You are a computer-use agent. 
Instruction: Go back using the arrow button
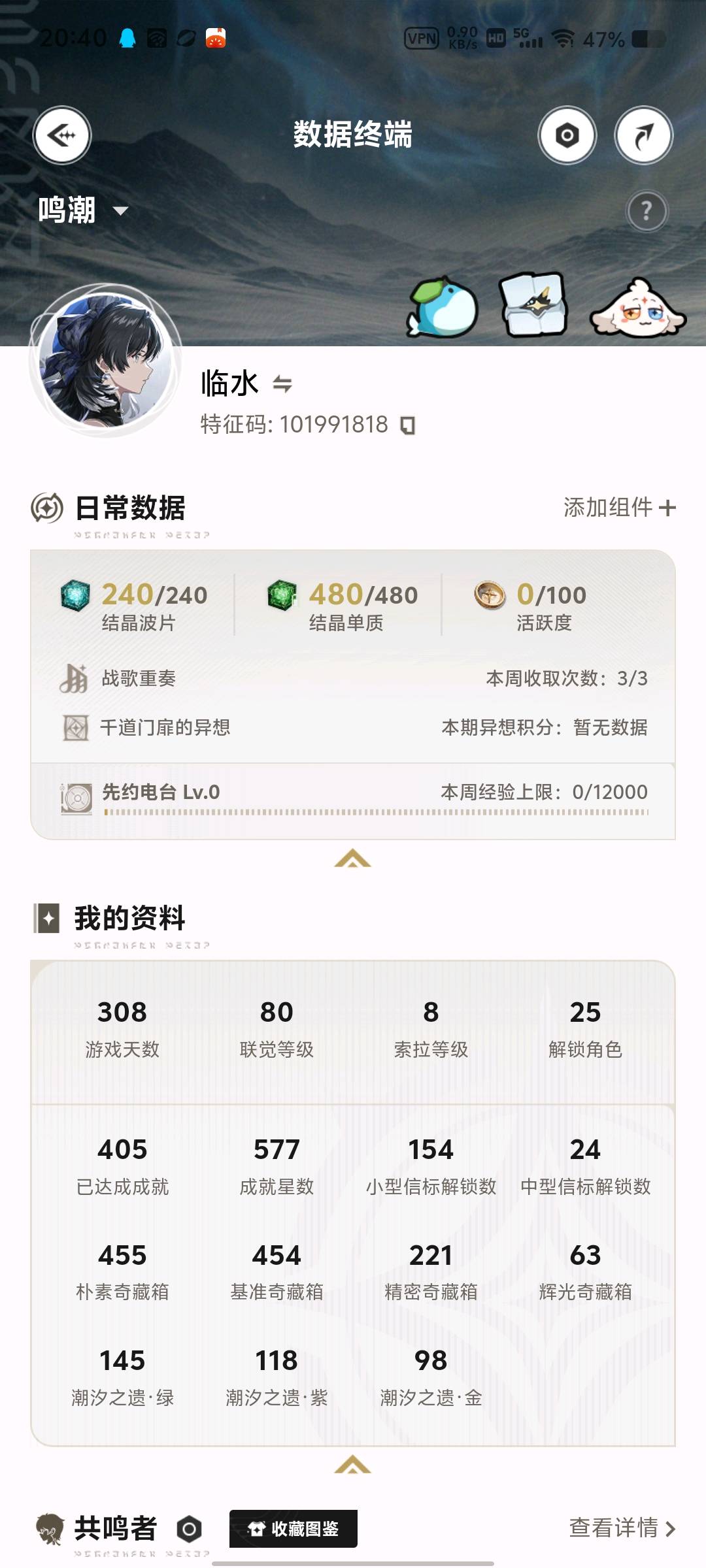click(62, 135)
